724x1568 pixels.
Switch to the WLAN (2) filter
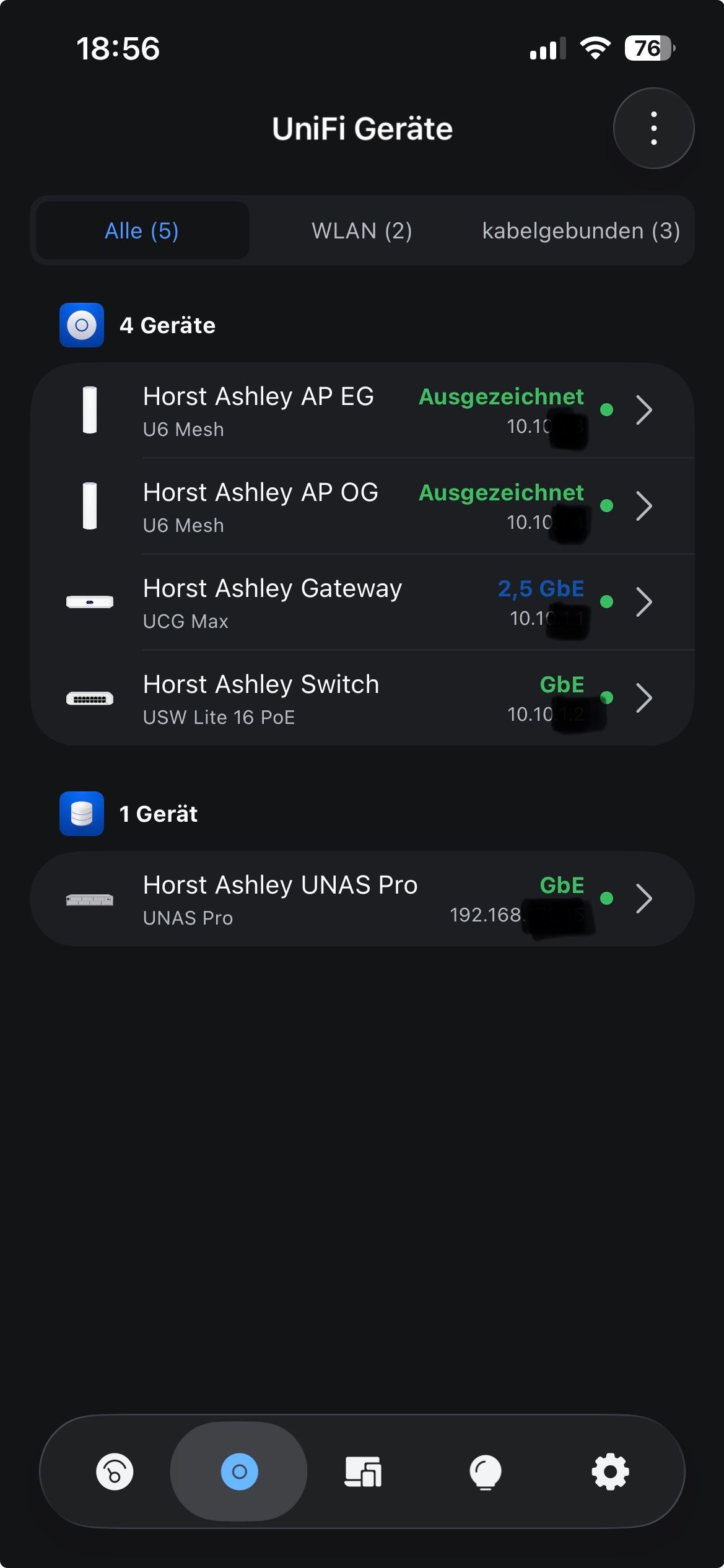(362, 231)
